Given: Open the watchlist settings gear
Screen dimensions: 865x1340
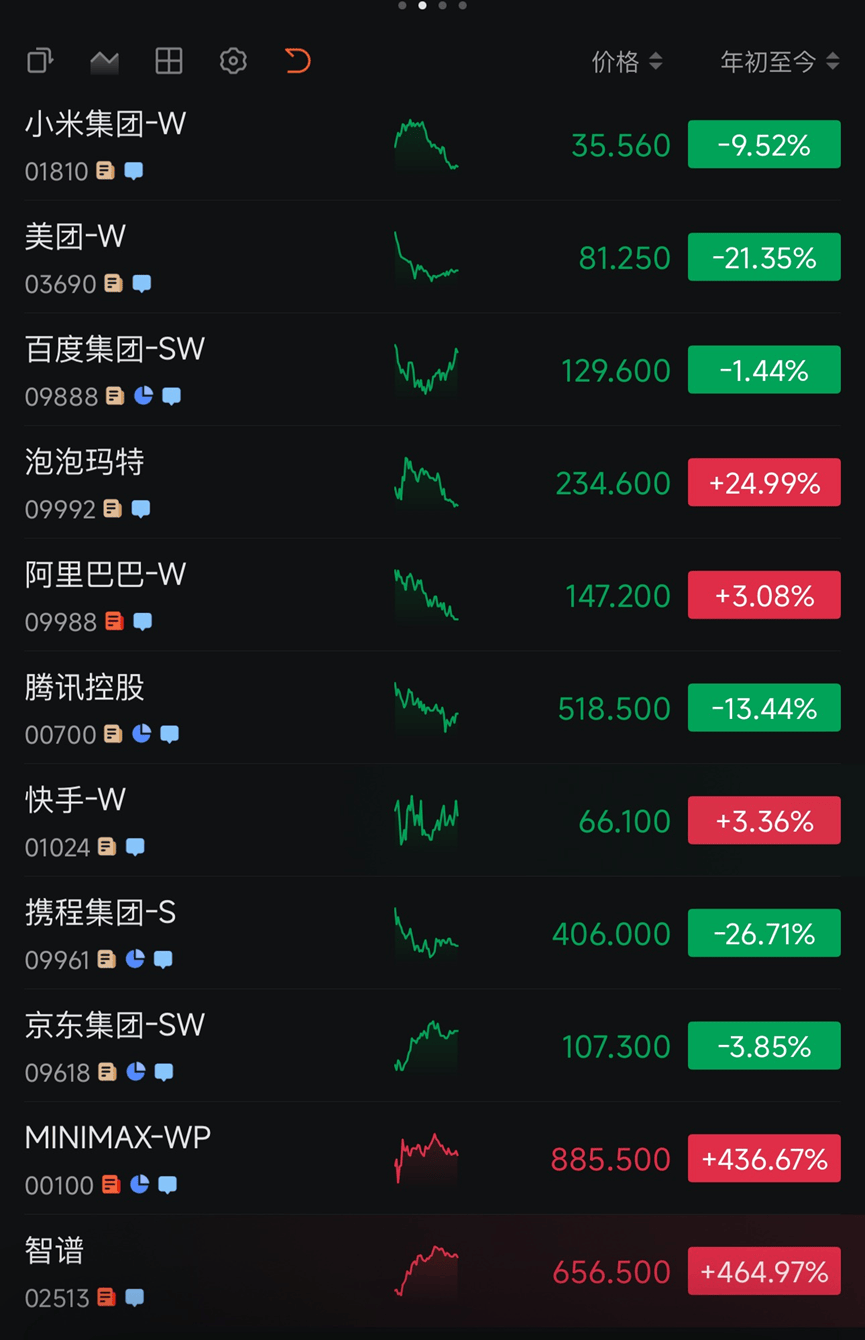Looking at the screenshot, I should point(233,61).
